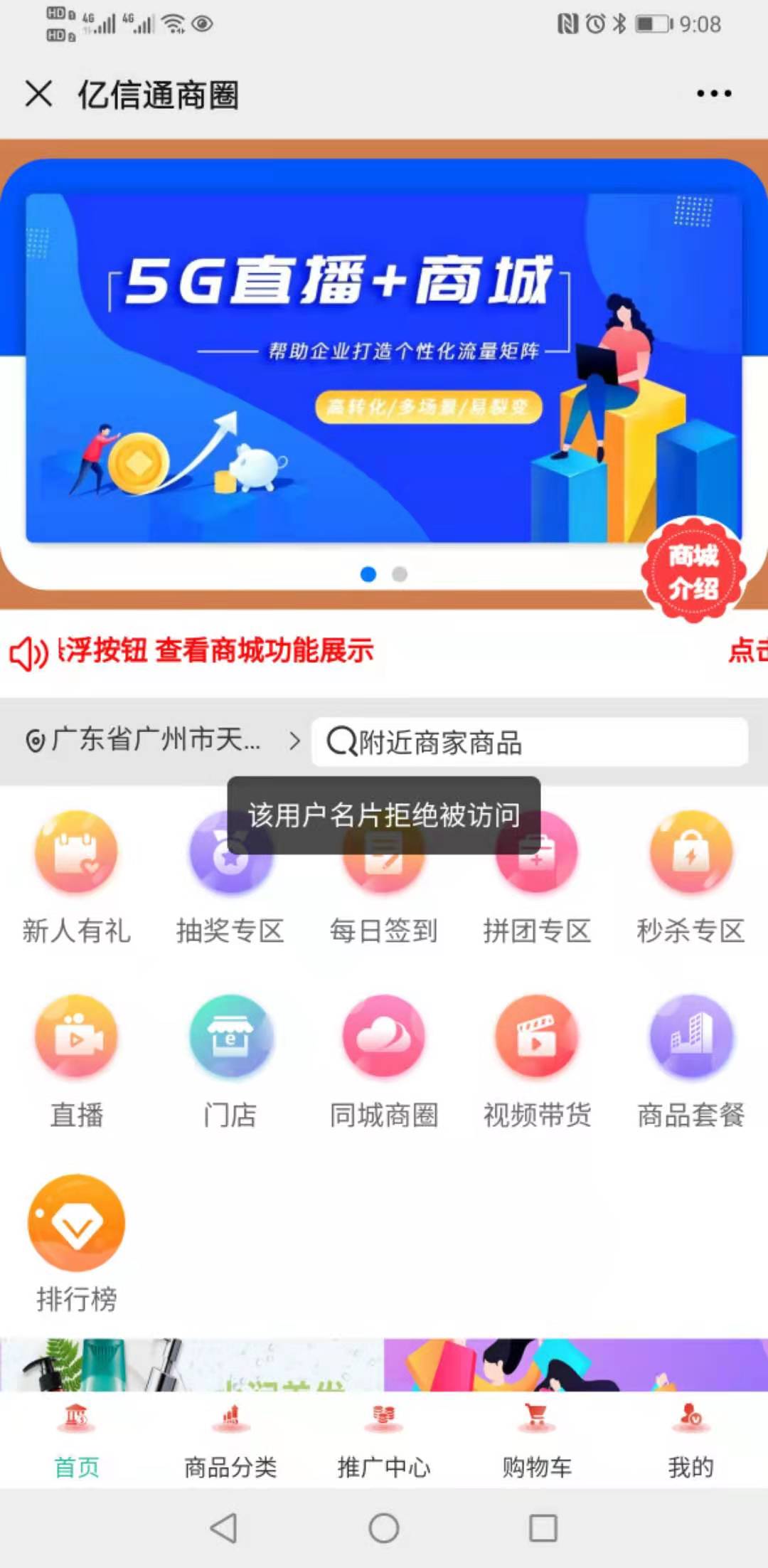Open 直播 section
This screenshot has height=1568, width=768.
point(77,1060)
